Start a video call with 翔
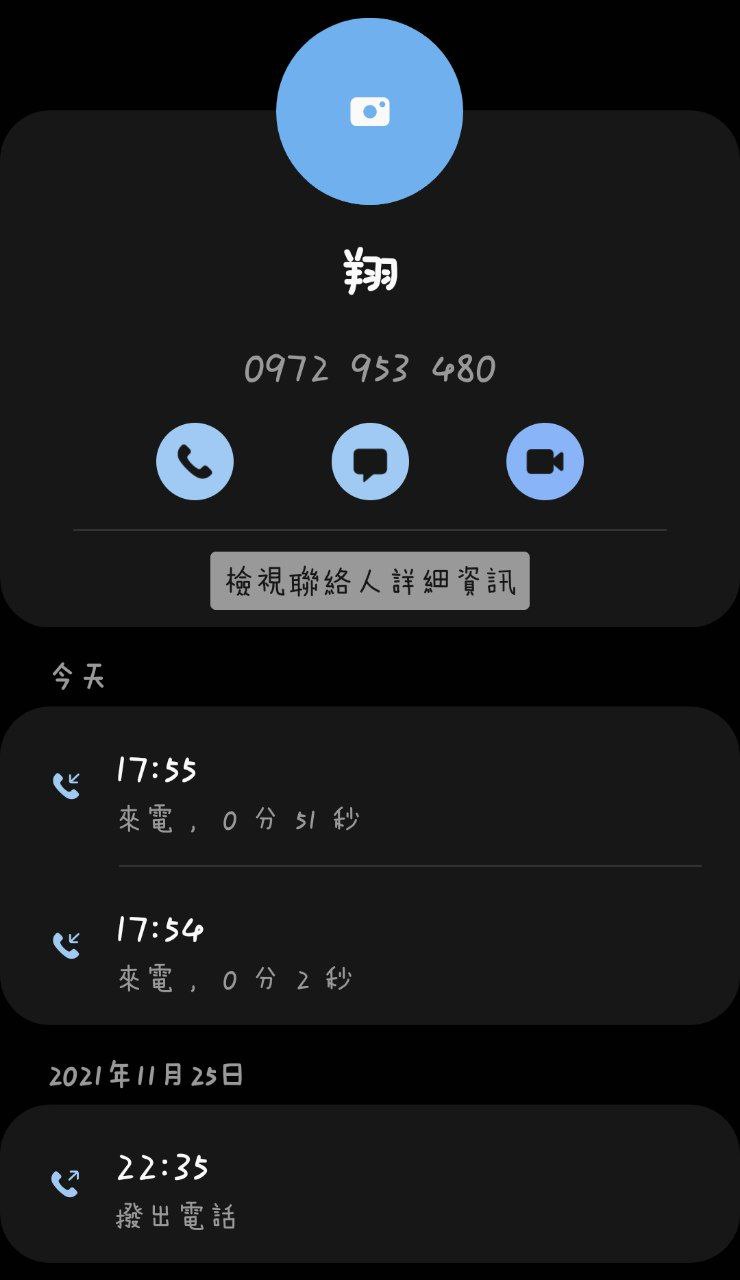The image size is (740, 1280). (x=545, y=461)
